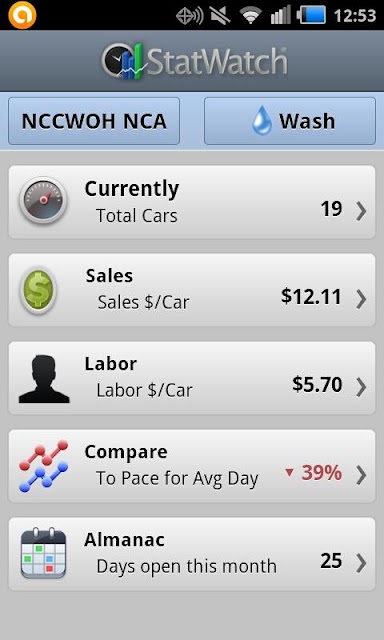Screen dimensions: 384x640
Task: Open Currently Total Cars details
Action: (192, 202)
